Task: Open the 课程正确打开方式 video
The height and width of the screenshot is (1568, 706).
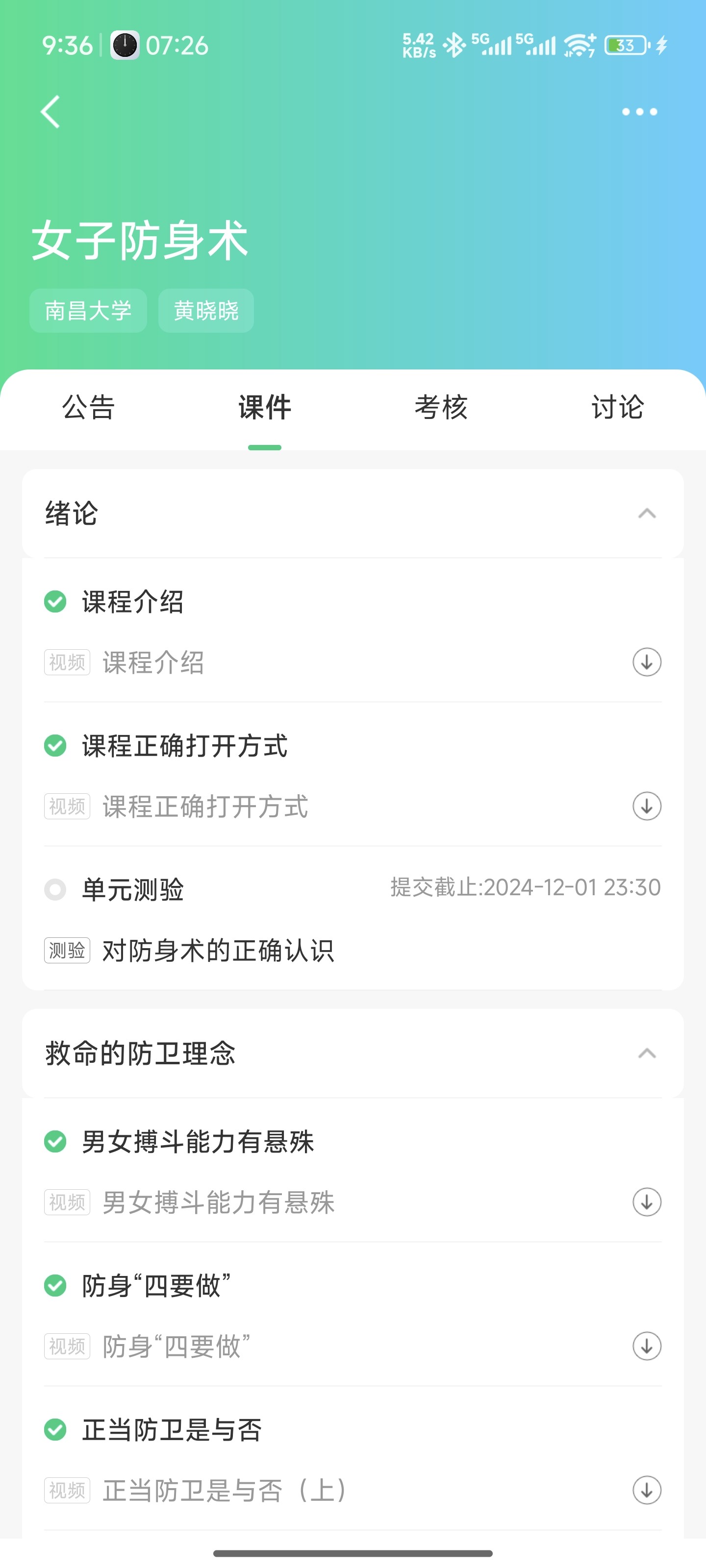Action: click(205, 807)
